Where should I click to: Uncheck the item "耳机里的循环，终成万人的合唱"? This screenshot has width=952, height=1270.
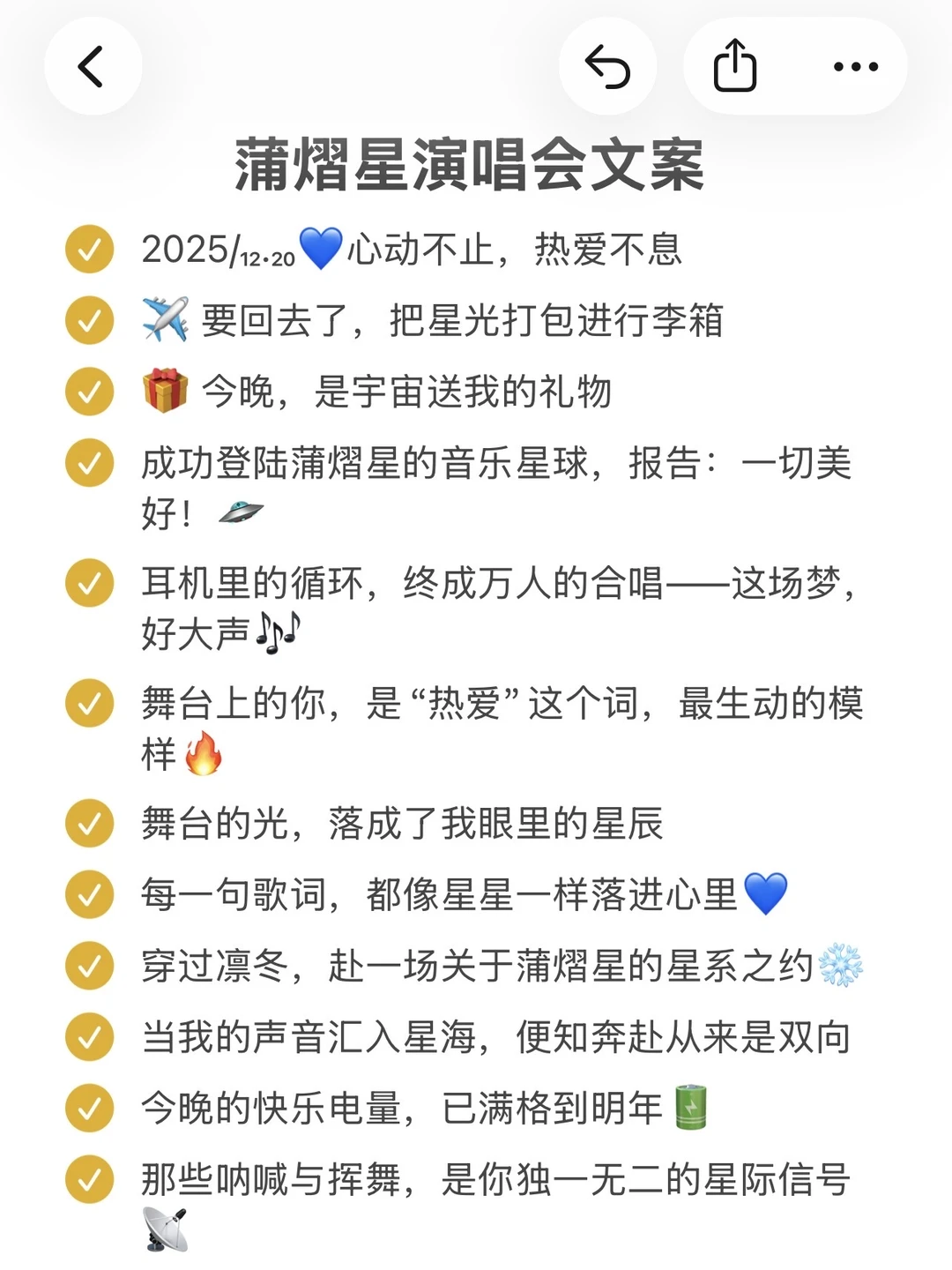90,583
